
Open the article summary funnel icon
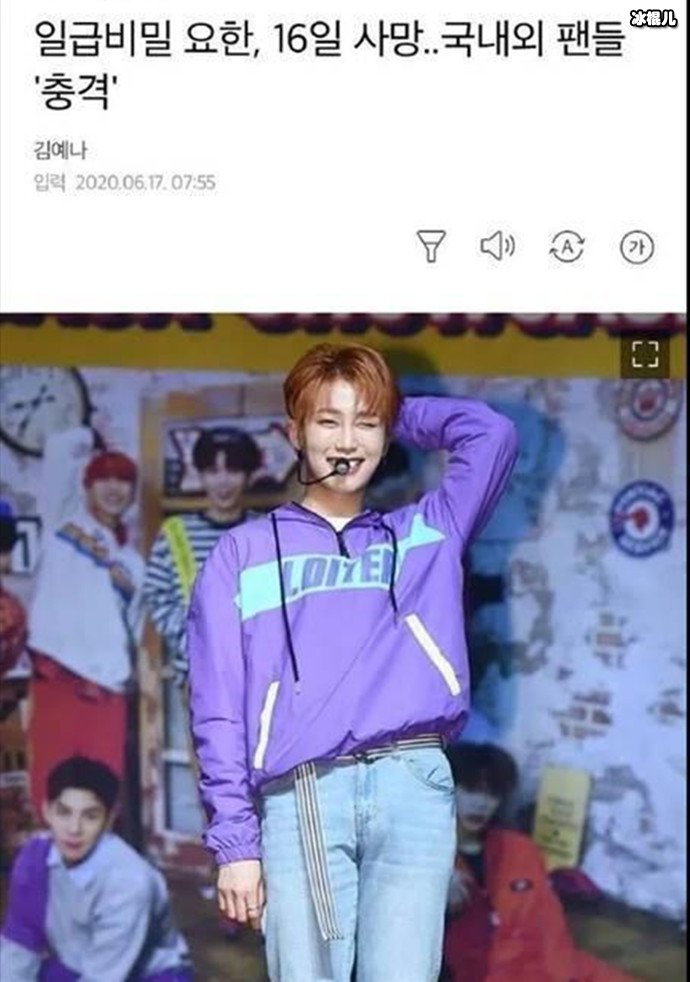[431, 246]
